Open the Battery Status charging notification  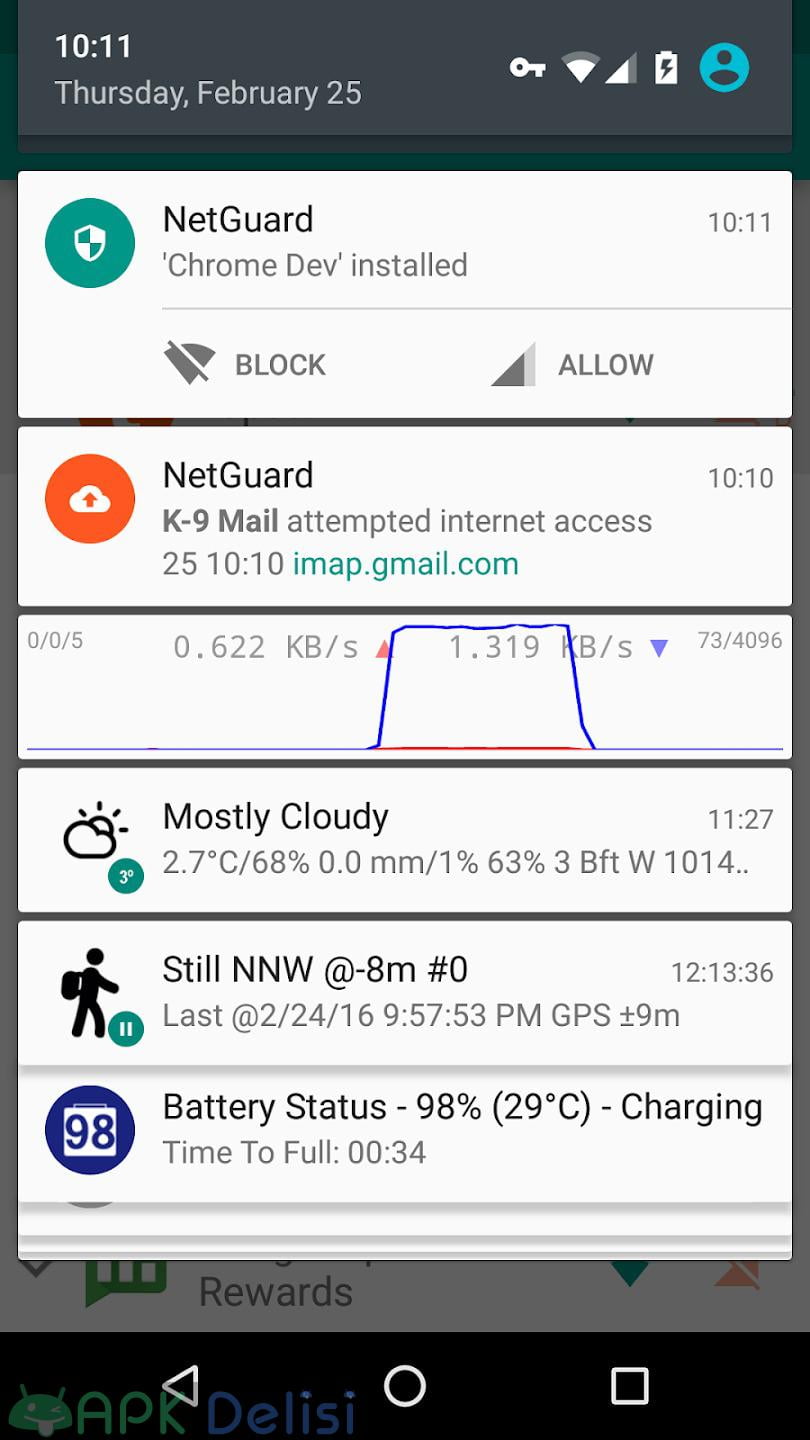click(x=405, y=1130)
